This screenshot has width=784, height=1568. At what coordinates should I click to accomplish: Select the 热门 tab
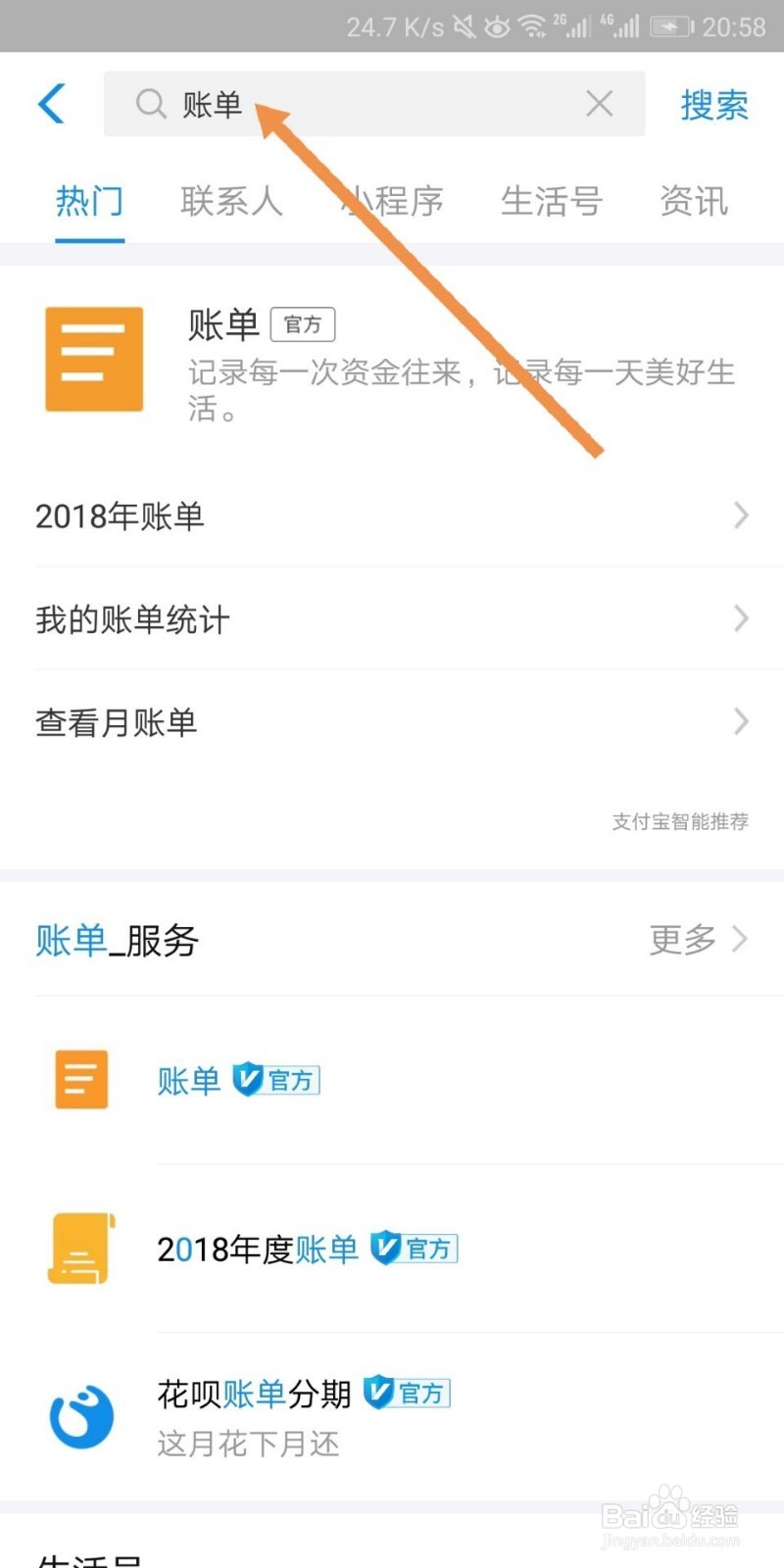[89, 201]
